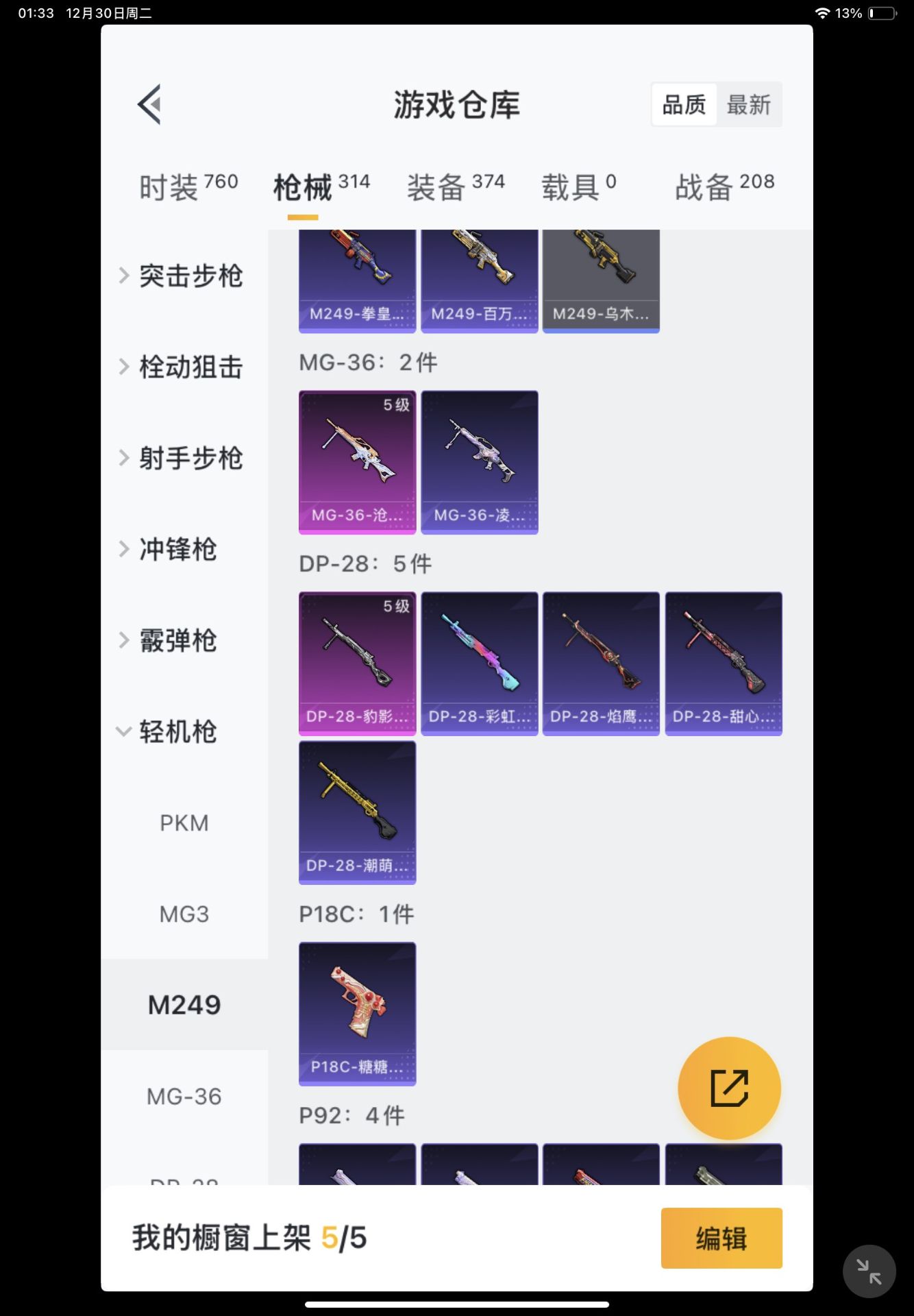914x1316 pixels.
Task: Sort the warehouse by 最新
Action: click(x=748, y=105)
